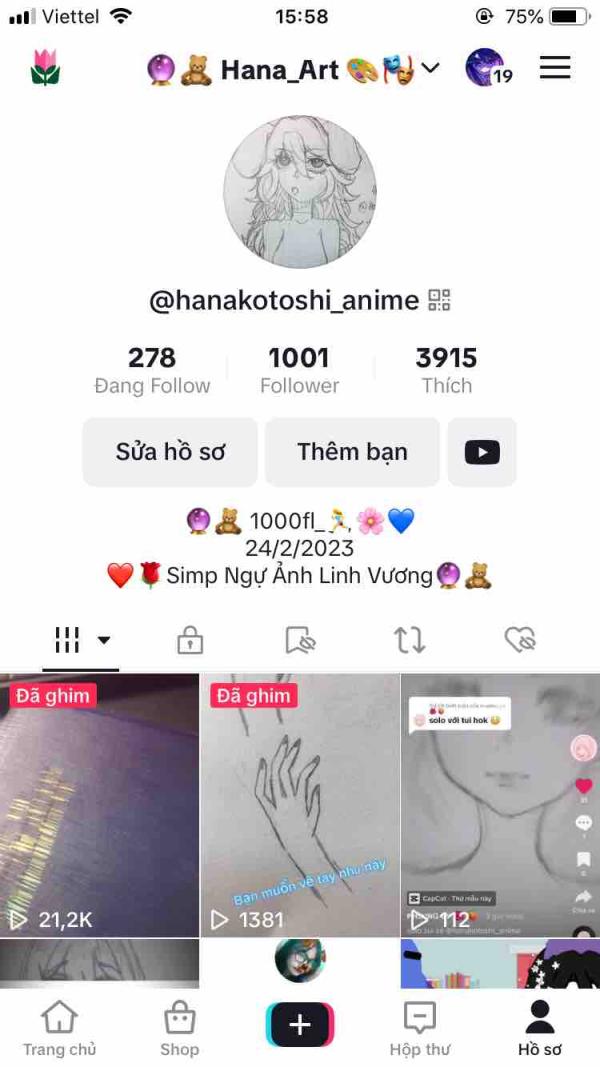Tap the tulip icon at top left
This screenshot has width=600, height=1067.
[45, 68]
